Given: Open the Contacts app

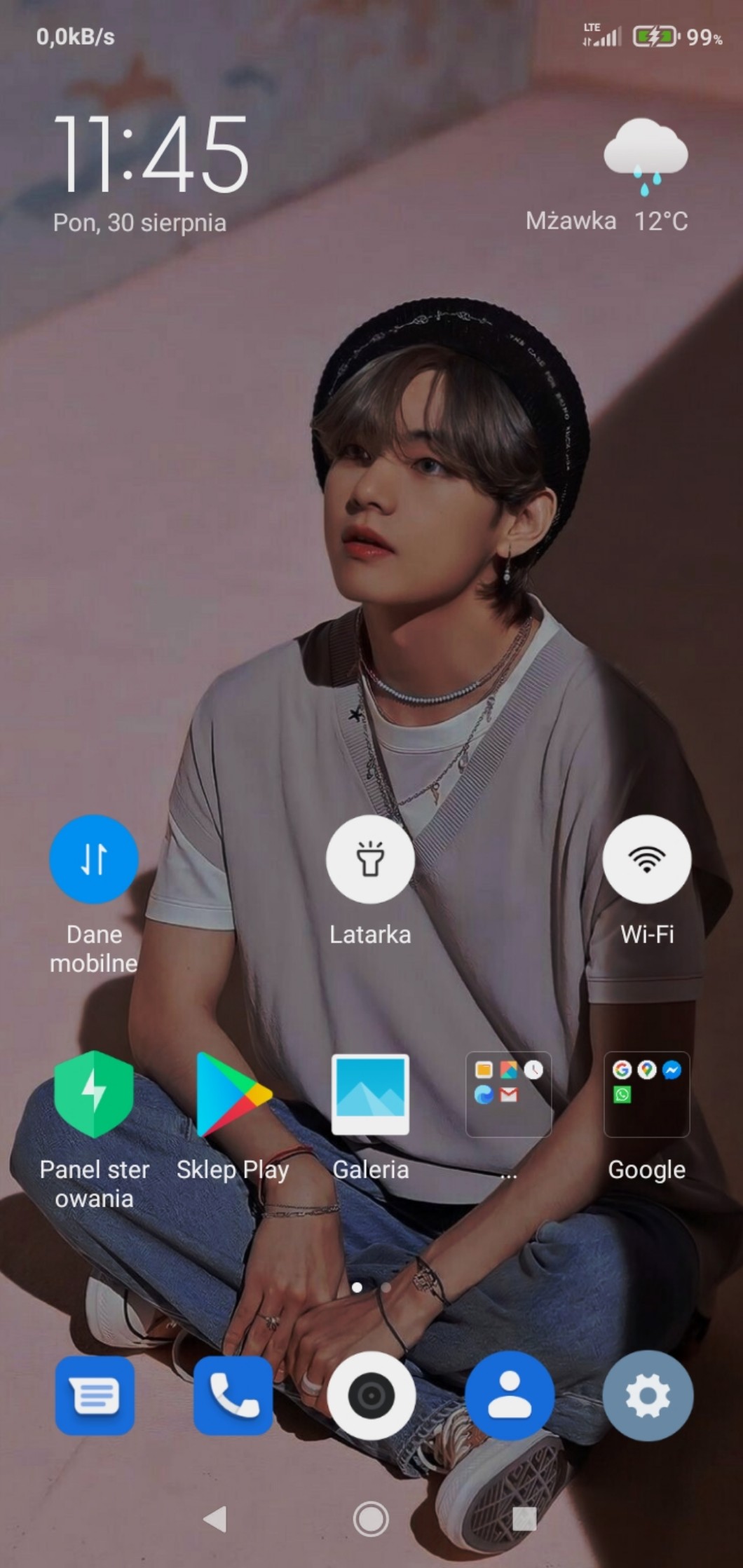Looking at the screenshot, I should point(510,1396).
